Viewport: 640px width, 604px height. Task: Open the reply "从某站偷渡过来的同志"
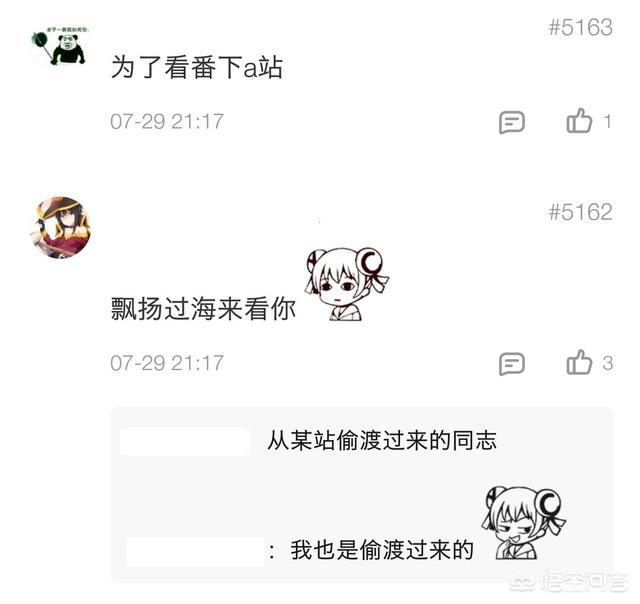tap(381, 441)
